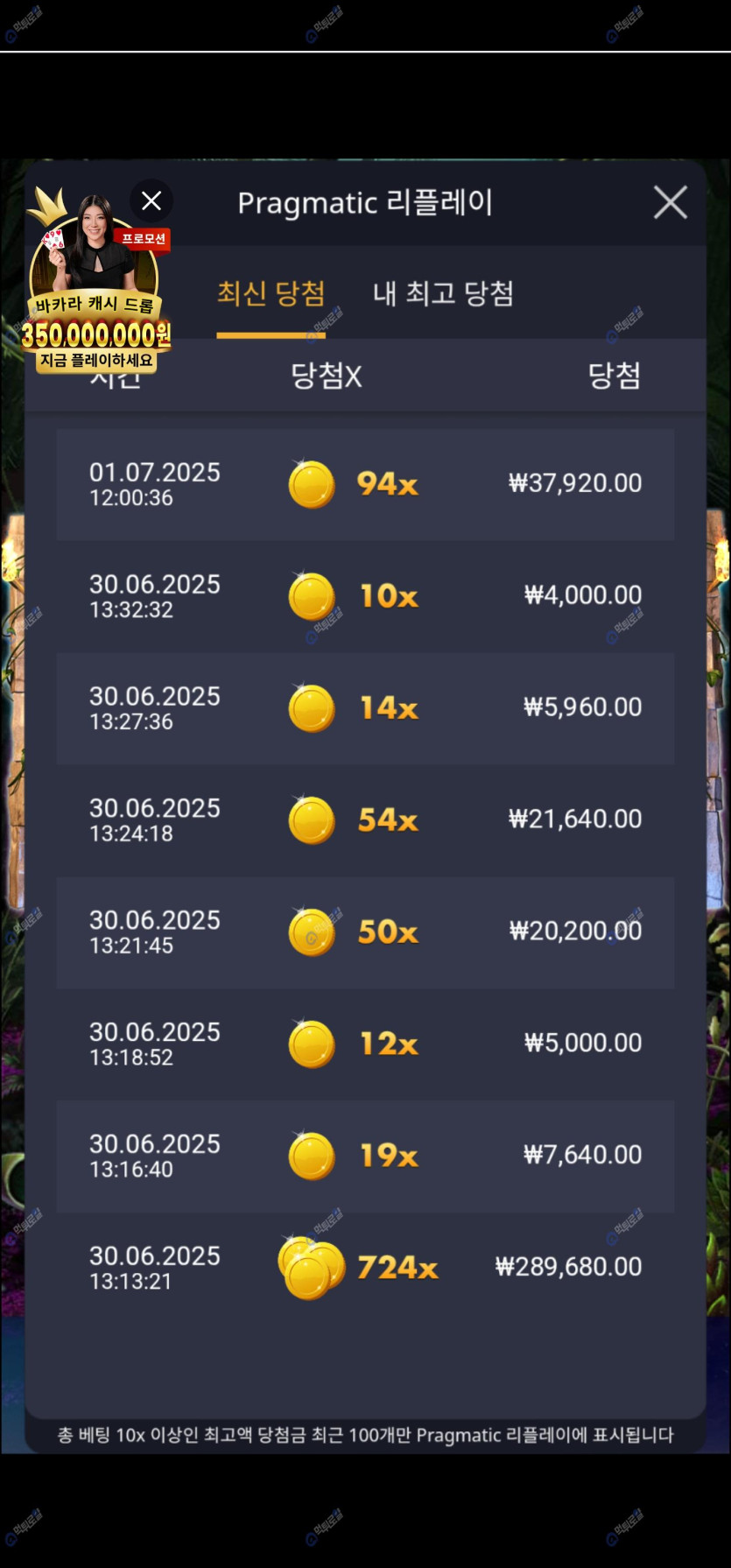Dismiss the 바카라 캐시 드롭 promotion banner
Screen dimensions: 731x1568
pyautogui.click(x=151, y=200)
